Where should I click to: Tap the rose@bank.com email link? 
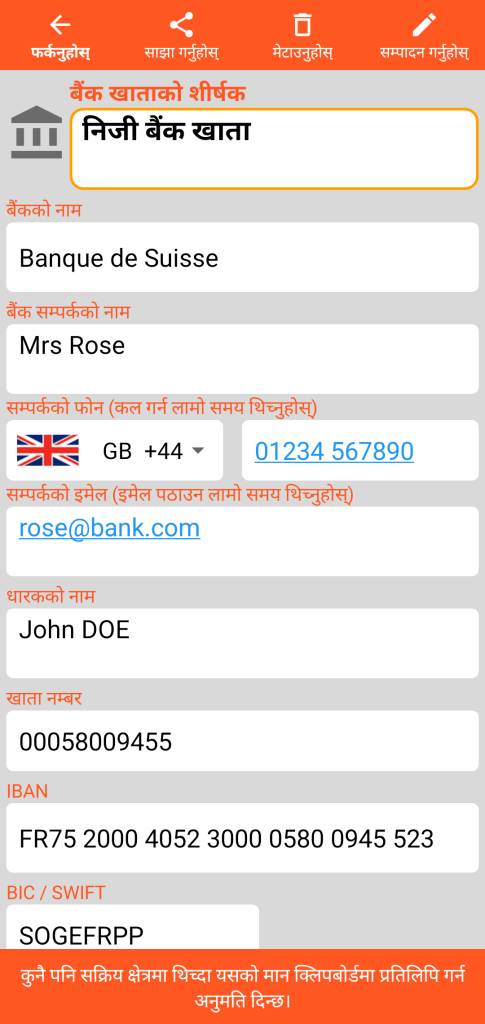pos(110,528)
